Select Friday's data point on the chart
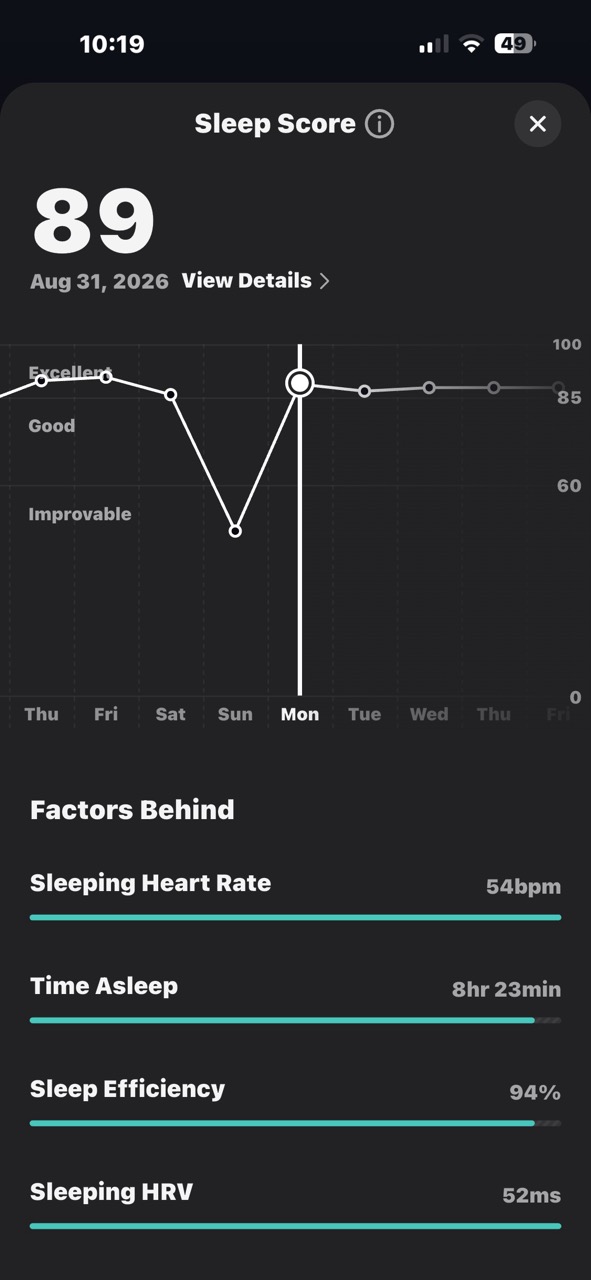Screen dimensions: 591x1280 click(106, 377)
